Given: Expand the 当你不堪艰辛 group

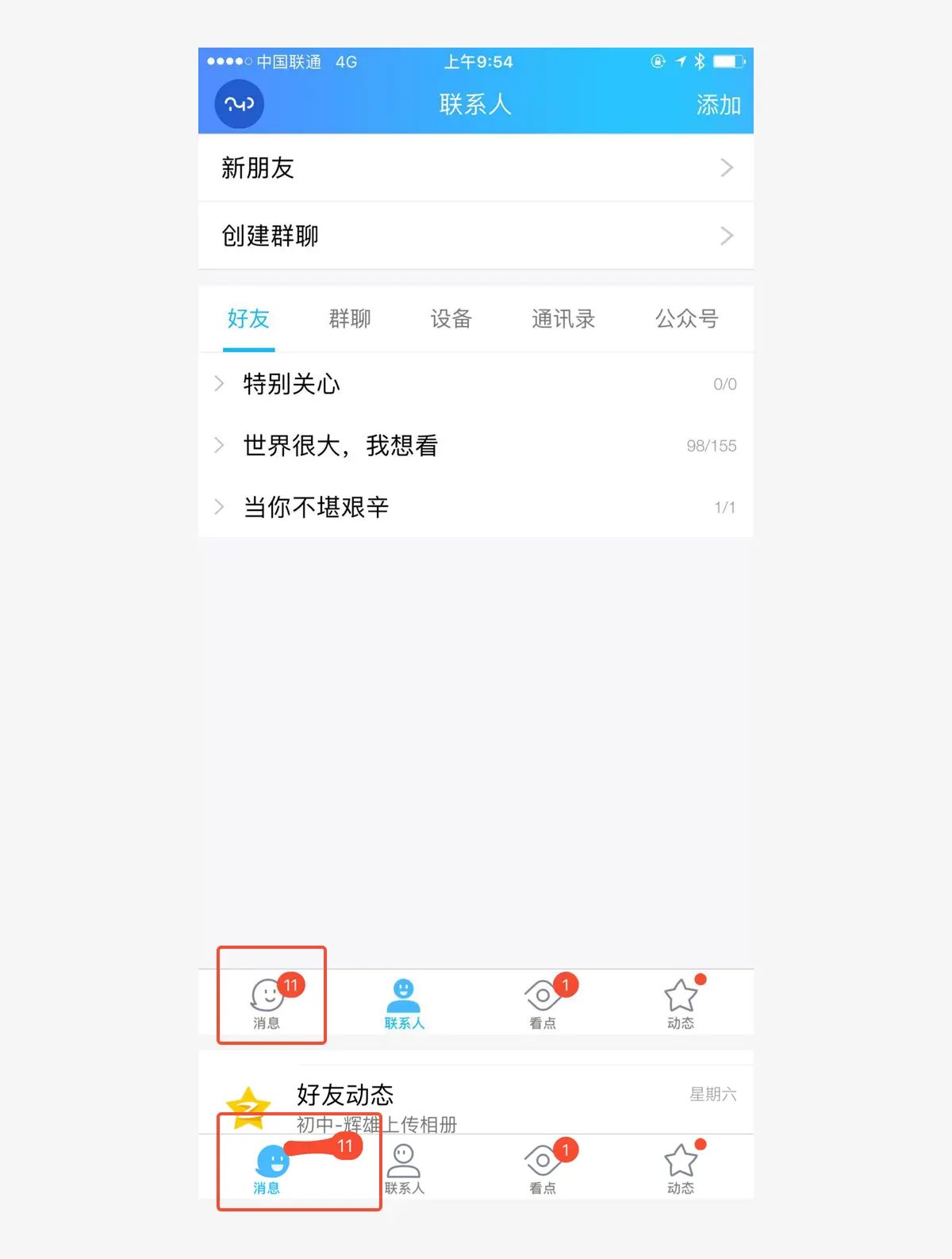Looking at the screenshot, I should pyautogui.click(x=476, y=507).
